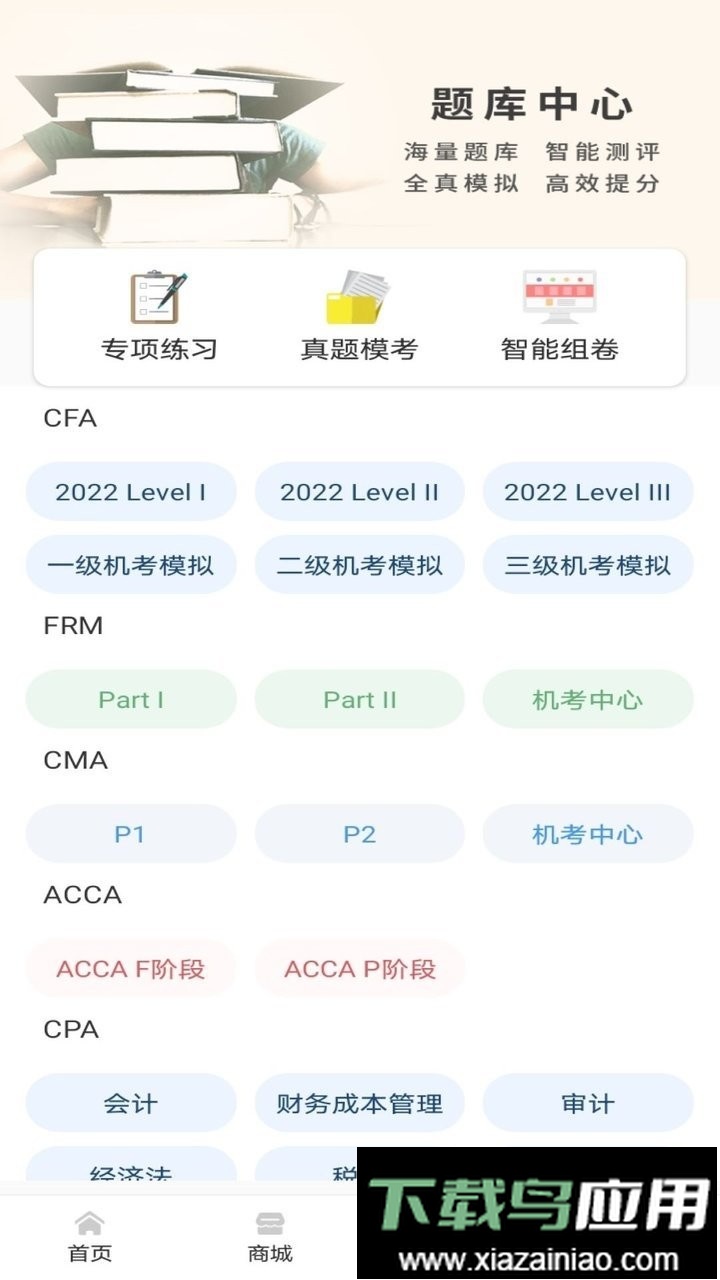Open 一级机考模拟 practice exam
The width and height of the screenshot is (720, 1280).
coord(131,564)
